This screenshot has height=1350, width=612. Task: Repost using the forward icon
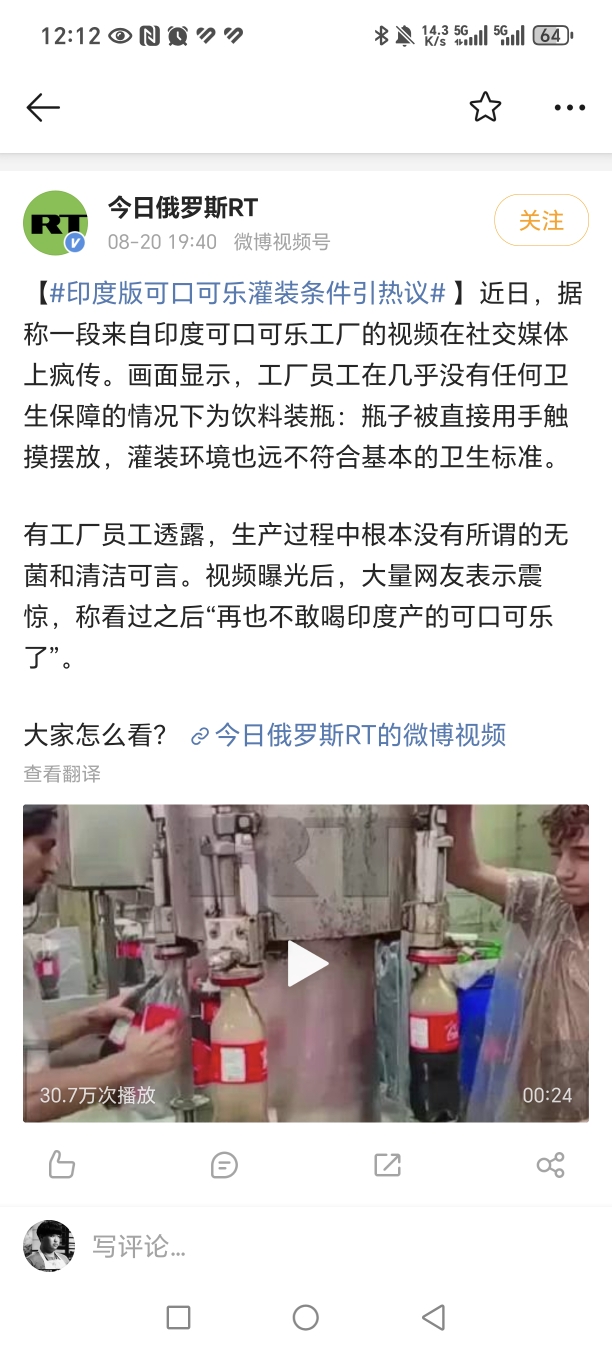(x=387, y=1164)
